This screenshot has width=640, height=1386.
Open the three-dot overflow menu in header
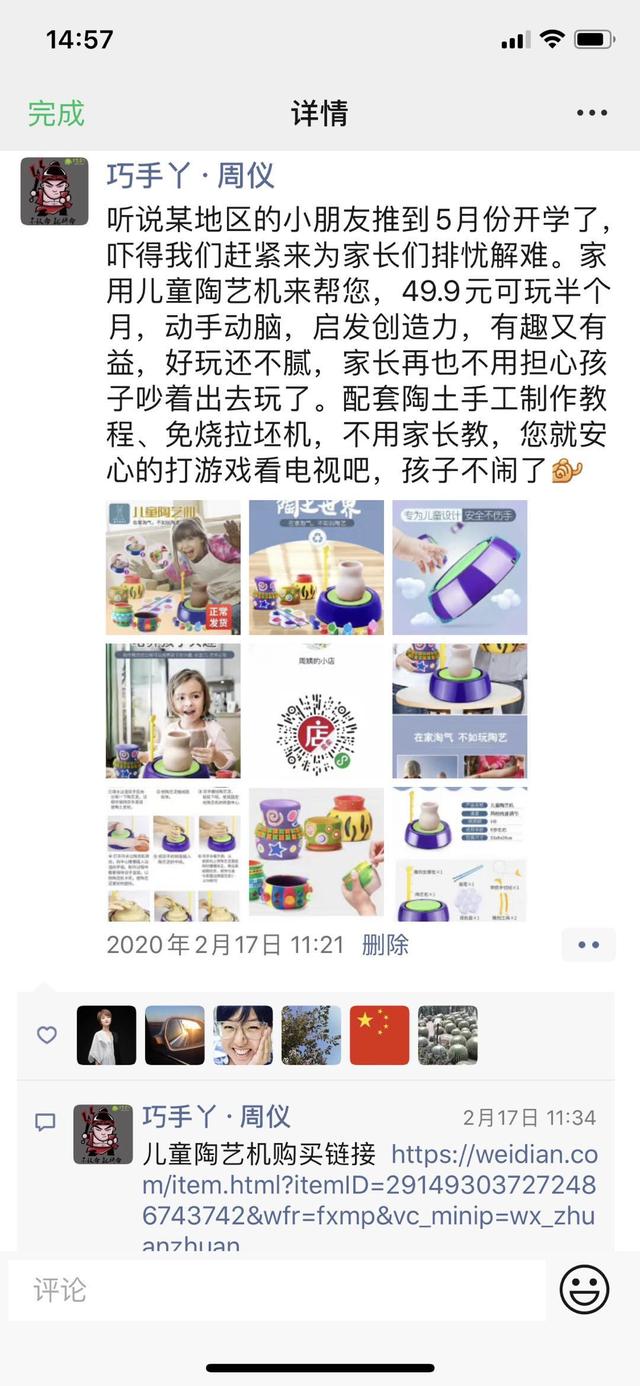[591, 113]
